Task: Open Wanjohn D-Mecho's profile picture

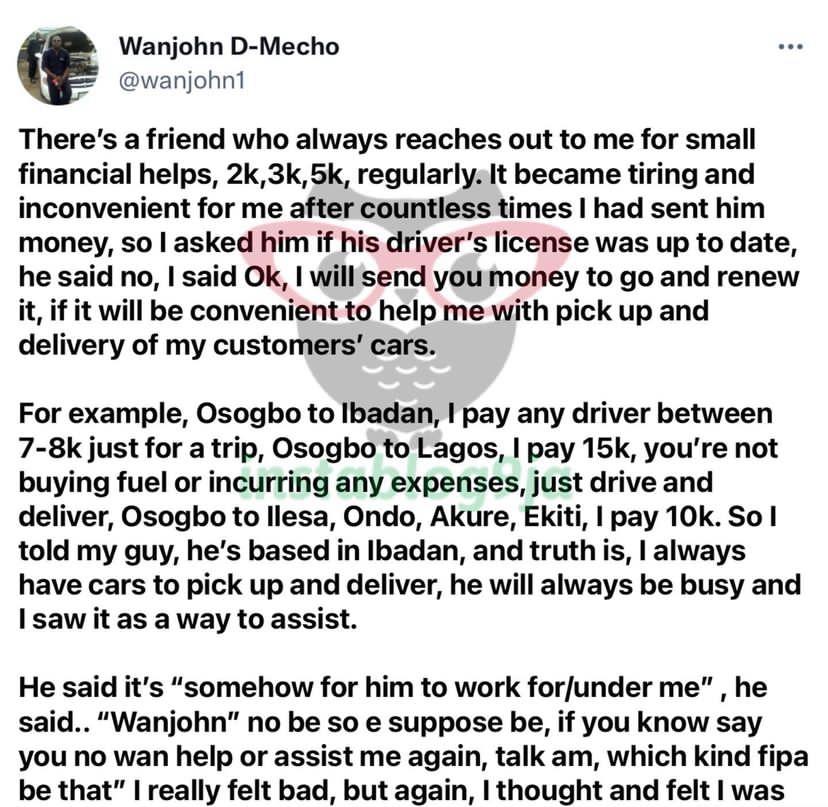Action: coord(58,65)
